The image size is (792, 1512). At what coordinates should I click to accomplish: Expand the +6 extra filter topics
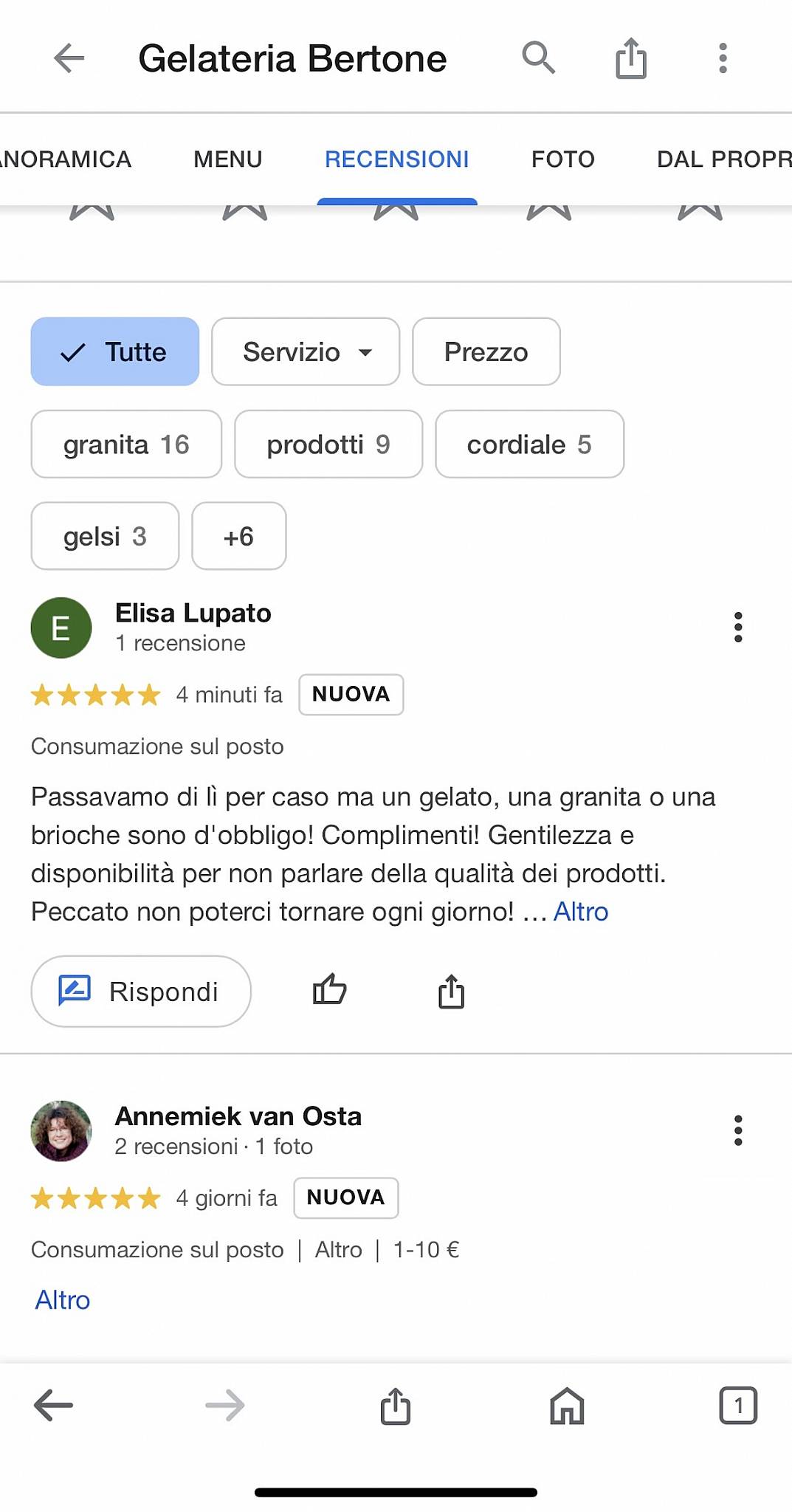[238, 537]
